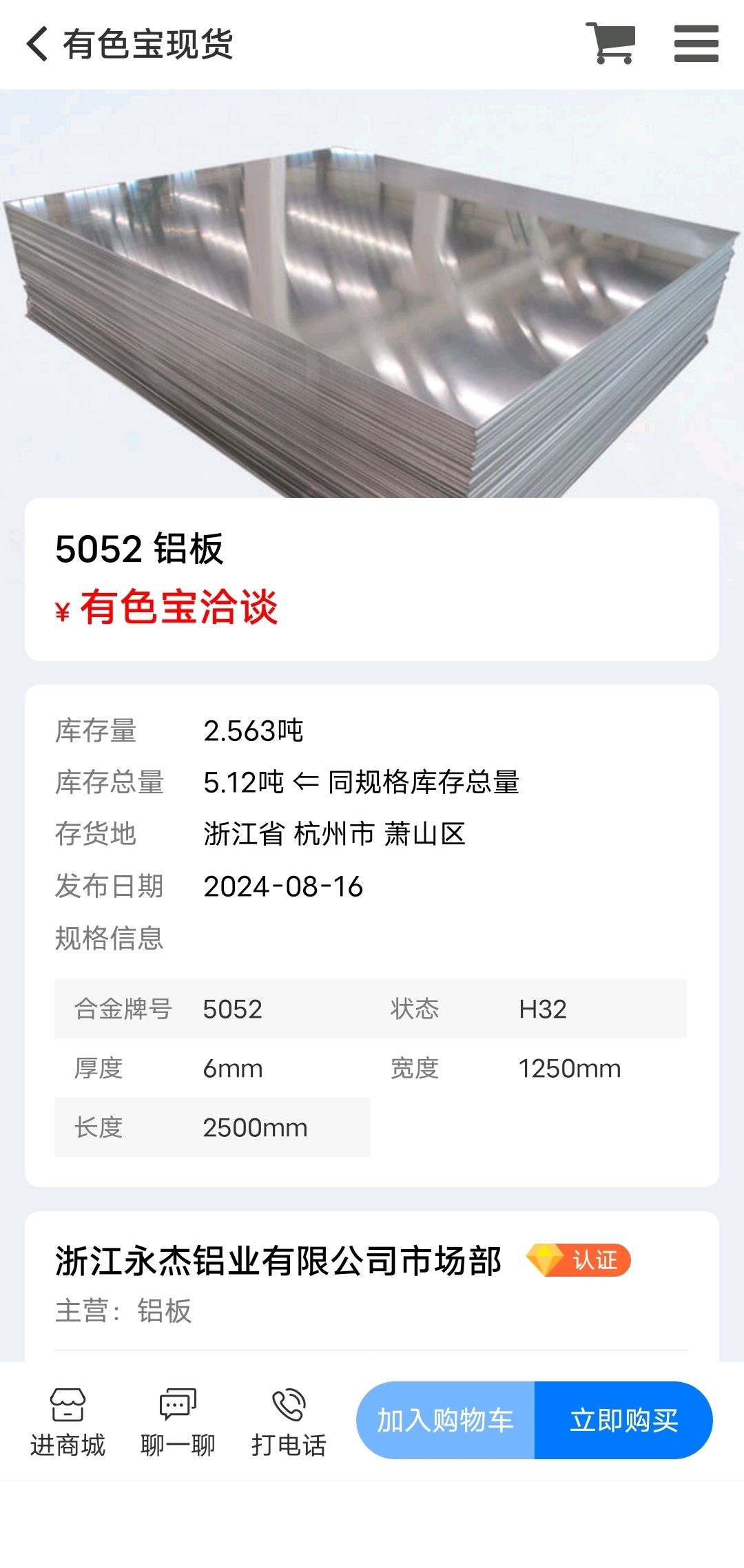Screen dimensions: 744x1568
Task: Tap 加入购物车 to add to cart
Action: [446, 1420]
